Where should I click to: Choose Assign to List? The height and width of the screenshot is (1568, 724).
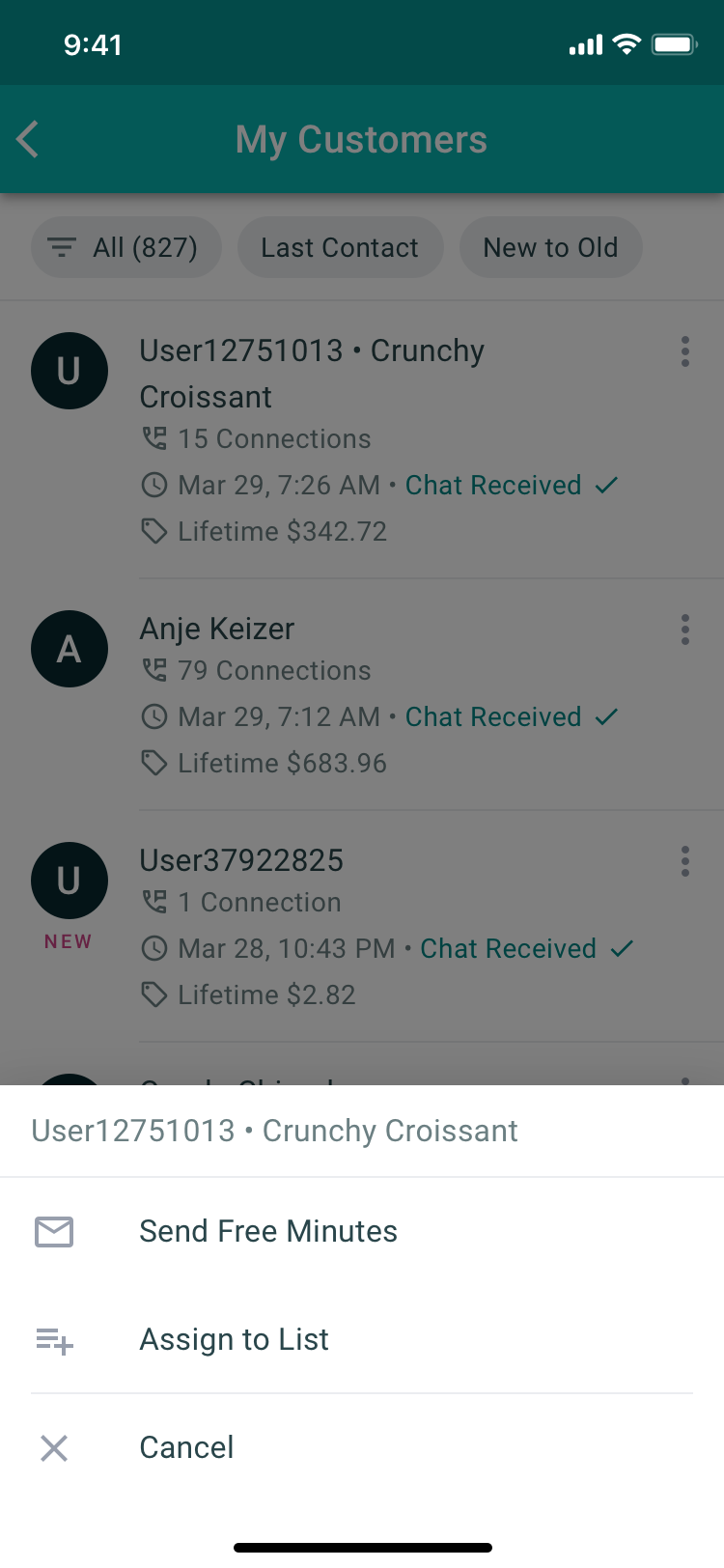[362, 1339]
